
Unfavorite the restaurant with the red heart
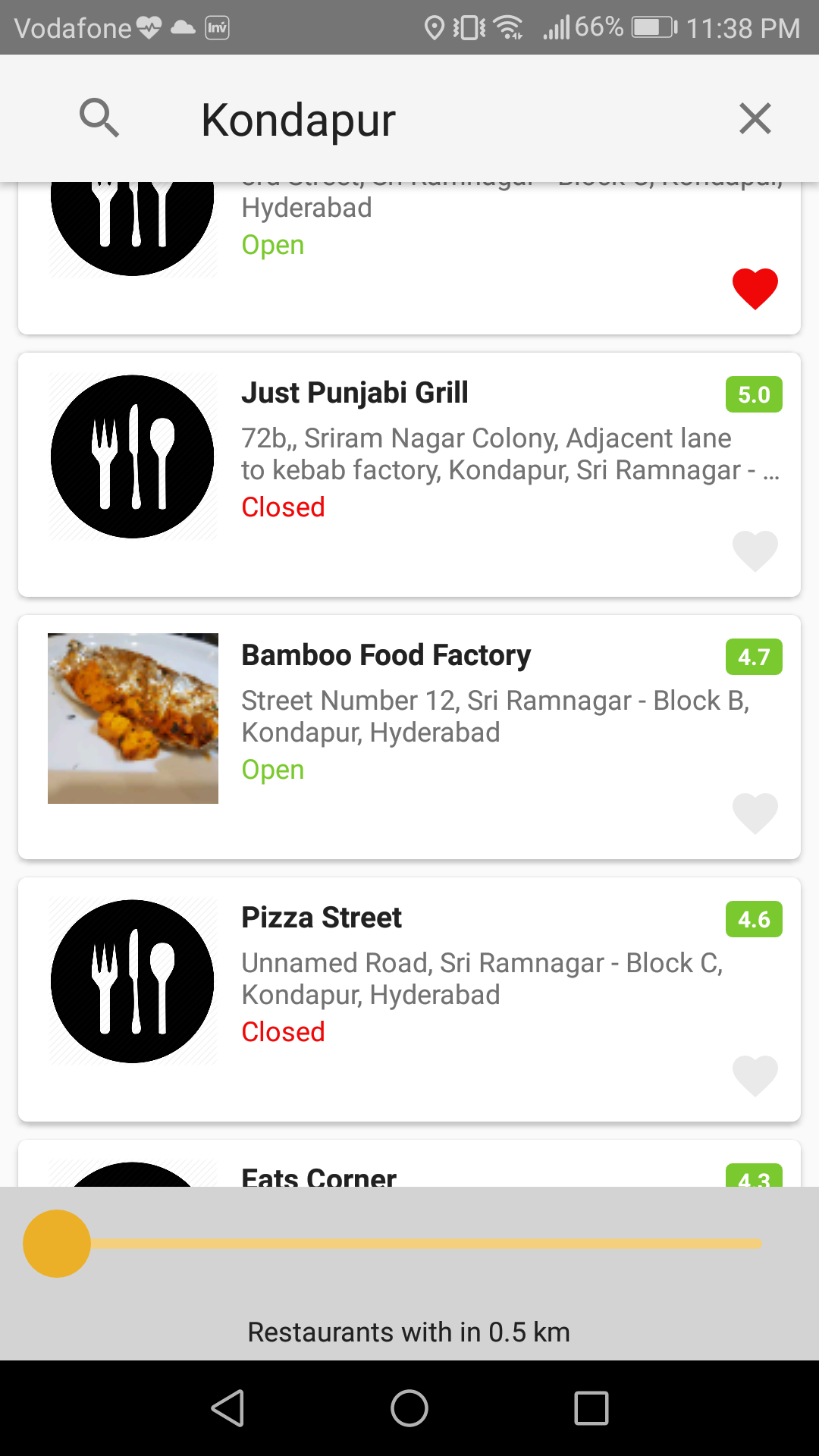(x=755, y=288)
